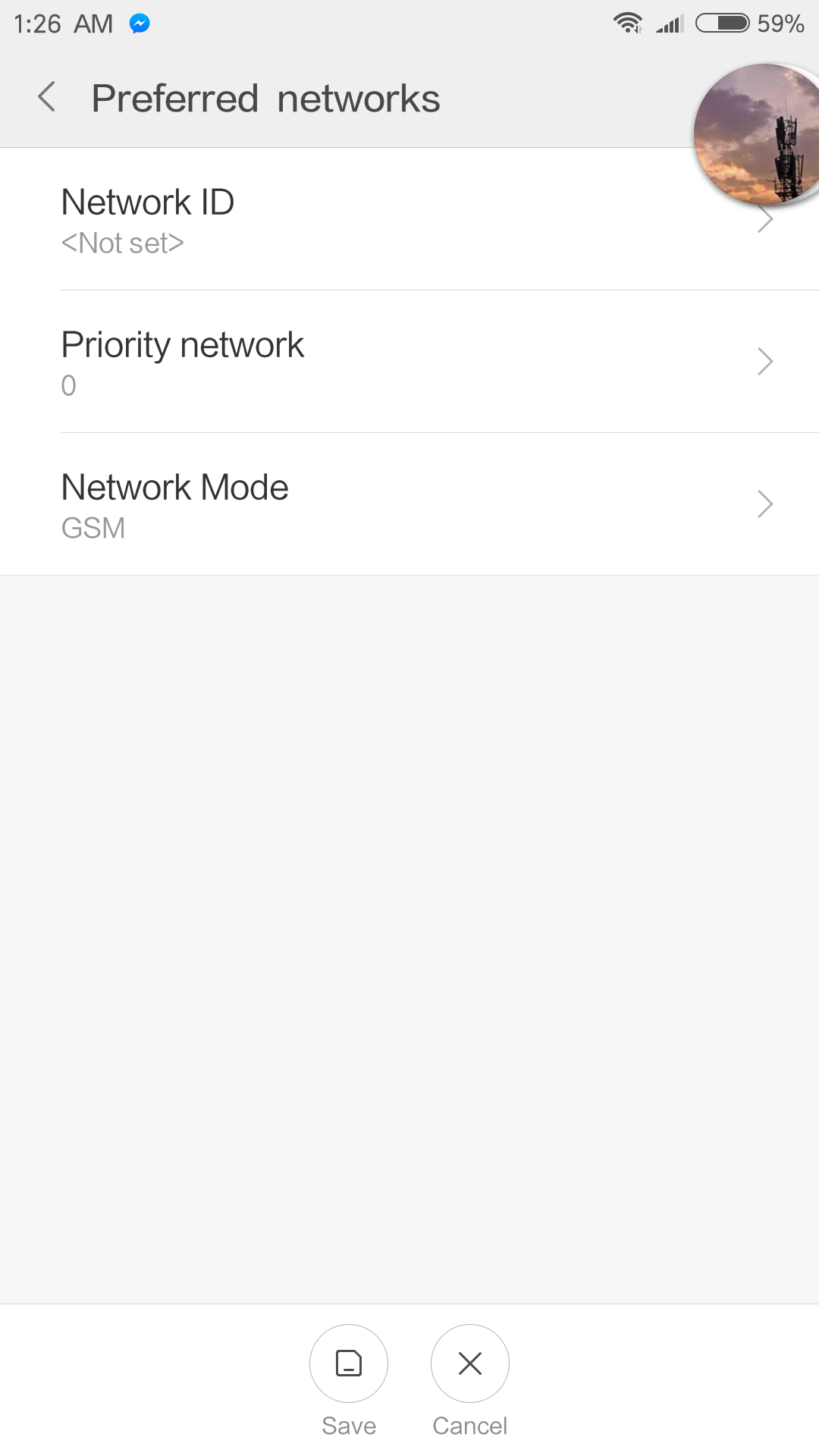Open the Messenger chat head bubble
This screenshot has height=1456, width=819.
pyautogui.click(x=757, y=135)
